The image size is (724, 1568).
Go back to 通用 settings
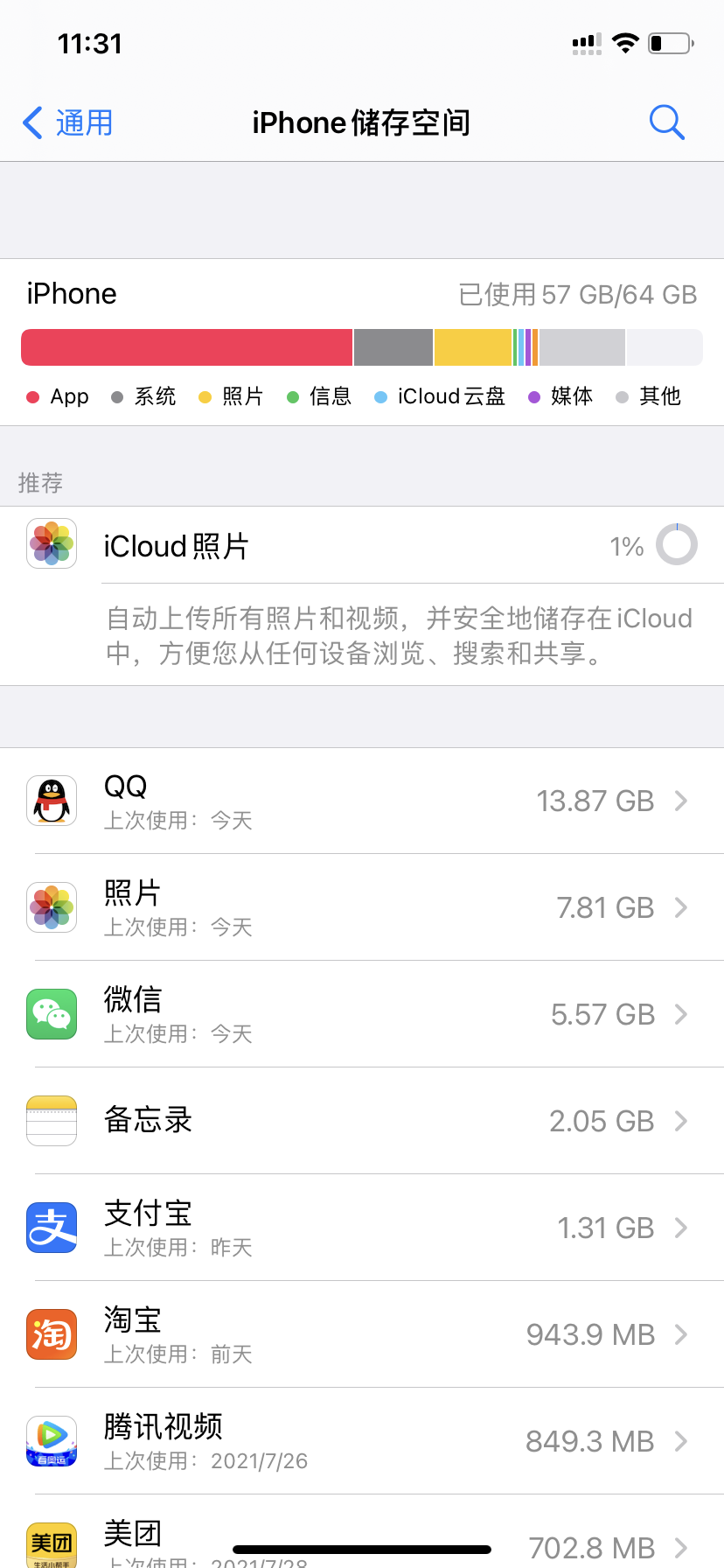click(68, 123)
